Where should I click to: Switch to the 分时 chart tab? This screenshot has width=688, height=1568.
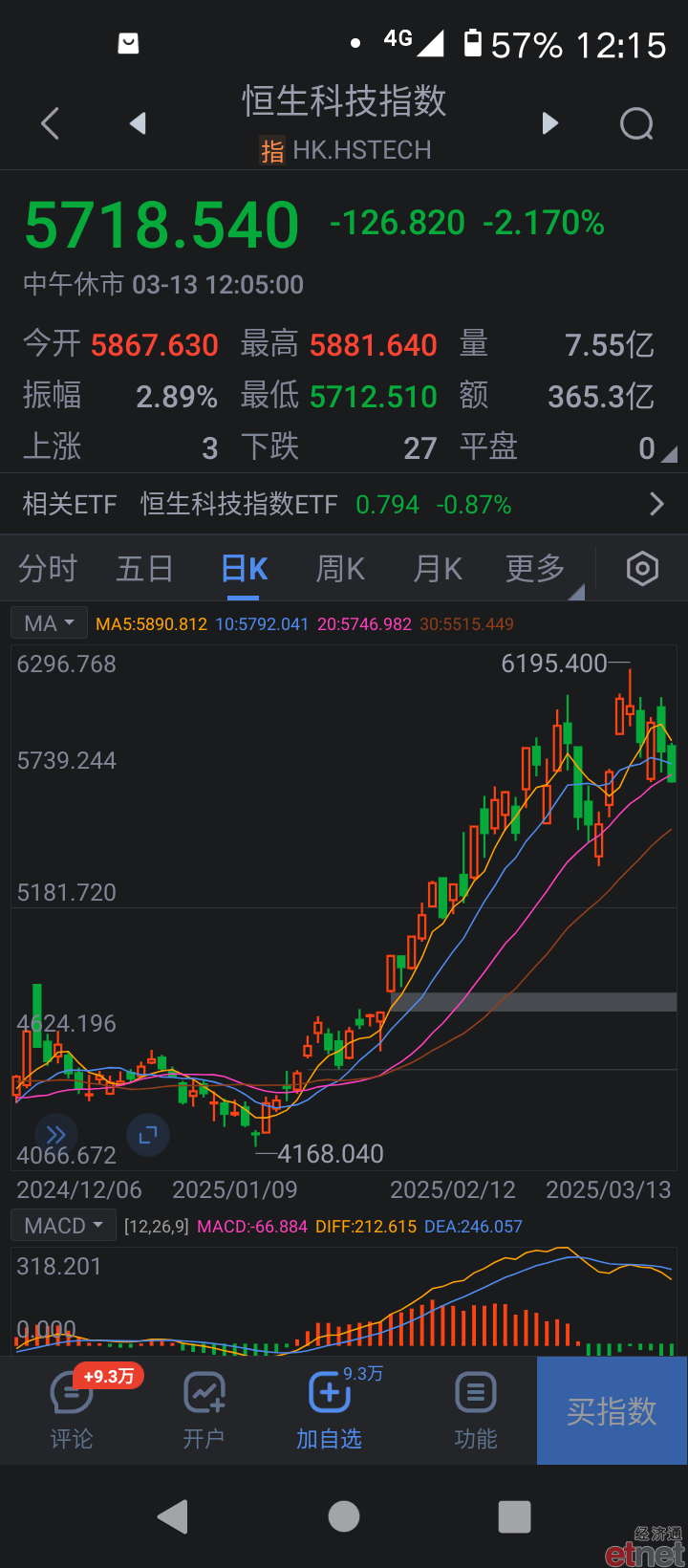click(48, 569)
